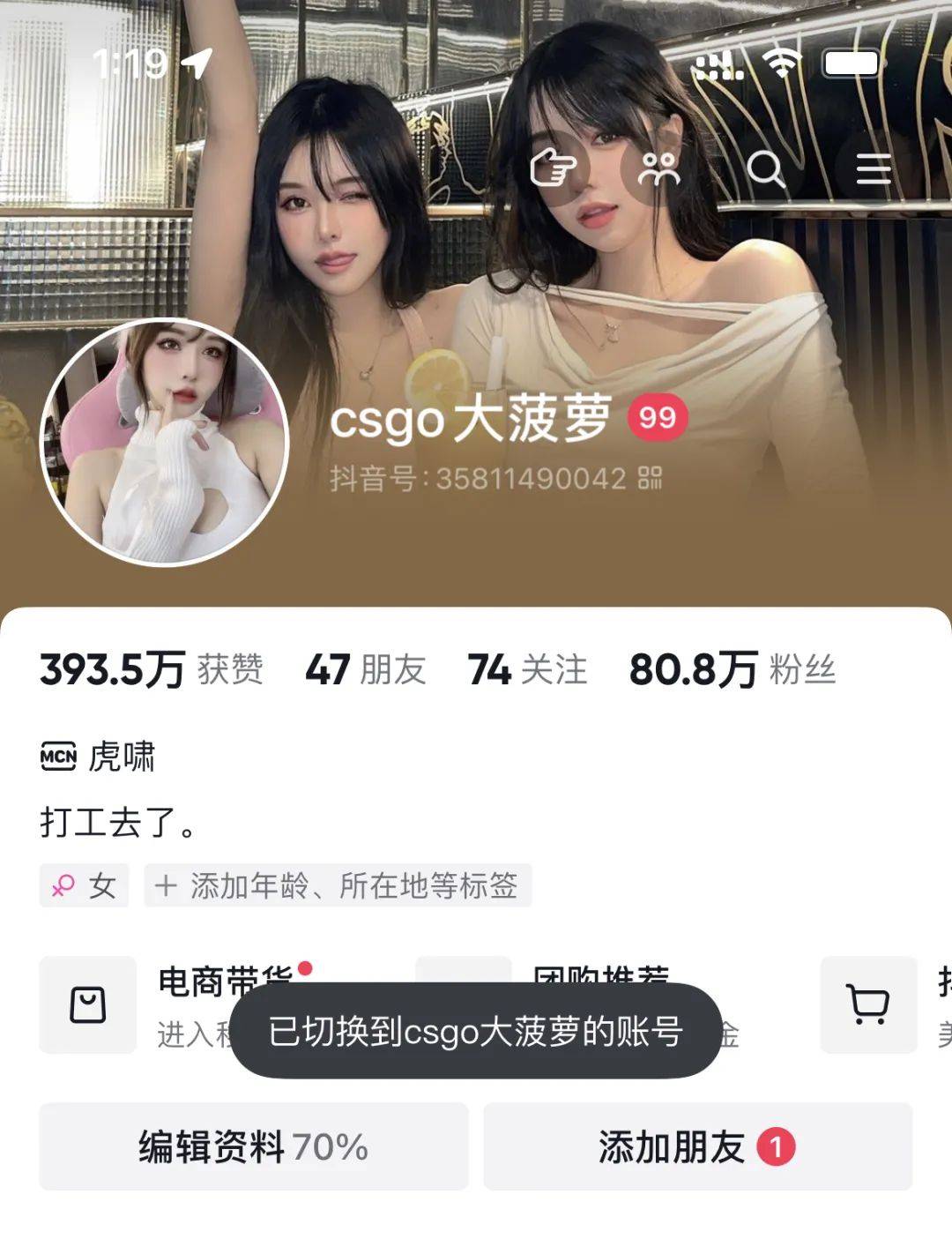Tap the pointing hand icon

pyautogui.click(x=553, y=168)
